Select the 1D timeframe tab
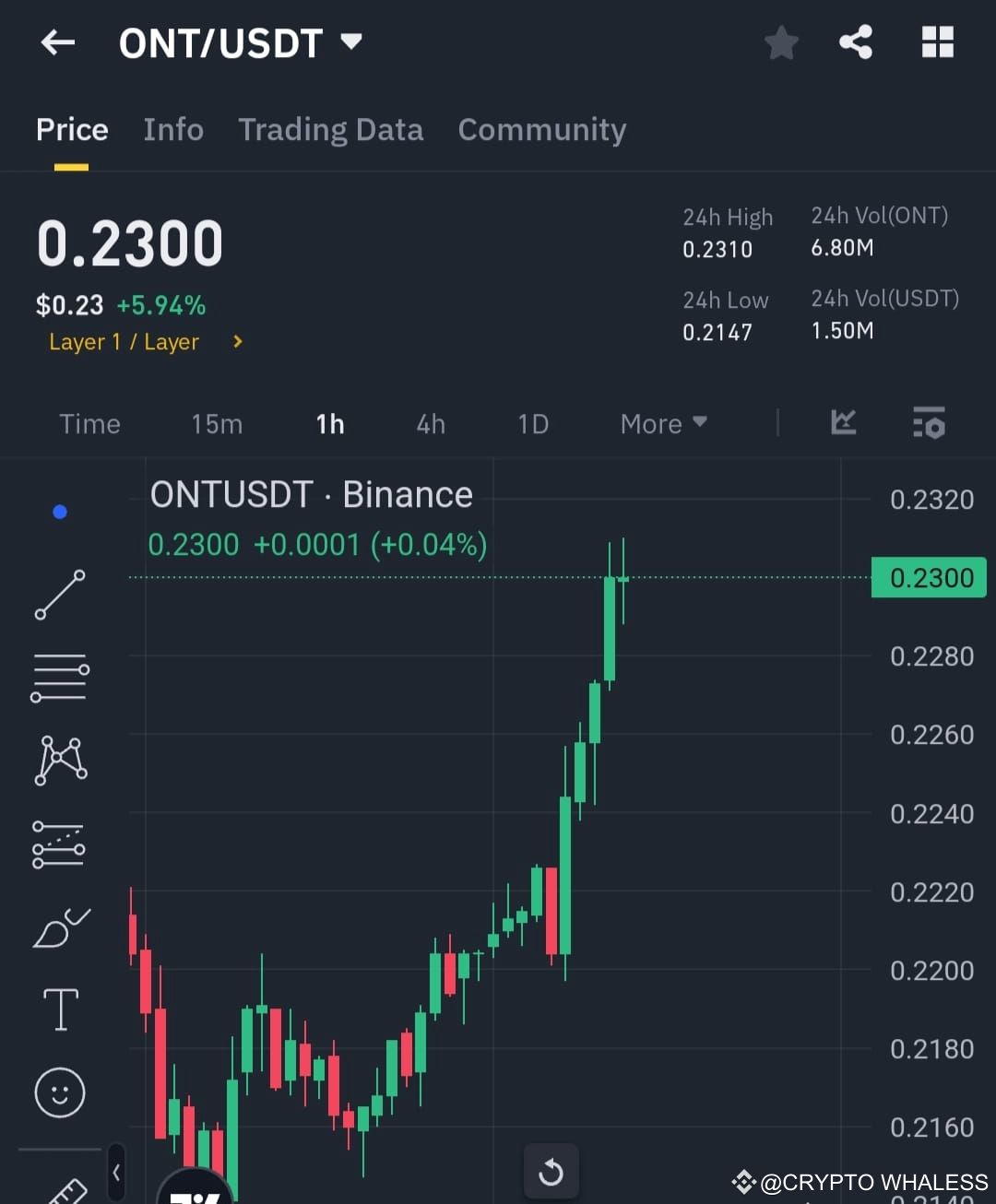The width and height of the screenshot is (996, 1204). pyautogui.click(x=532, y=423)
